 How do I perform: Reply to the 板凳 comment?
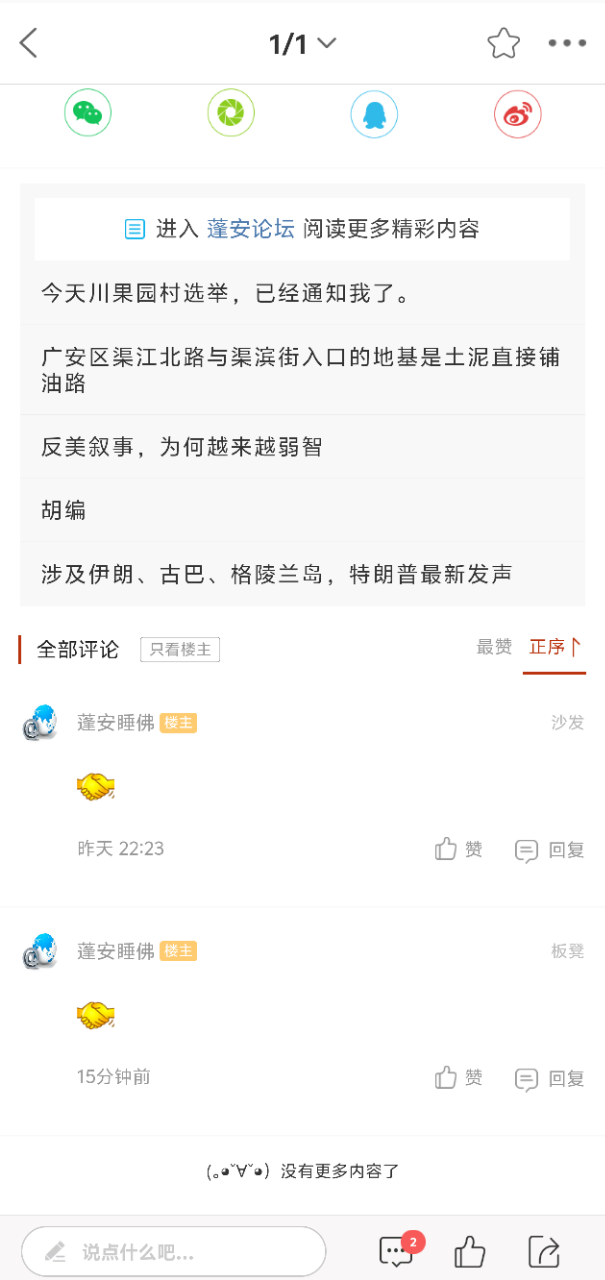tap(549, 1078)
